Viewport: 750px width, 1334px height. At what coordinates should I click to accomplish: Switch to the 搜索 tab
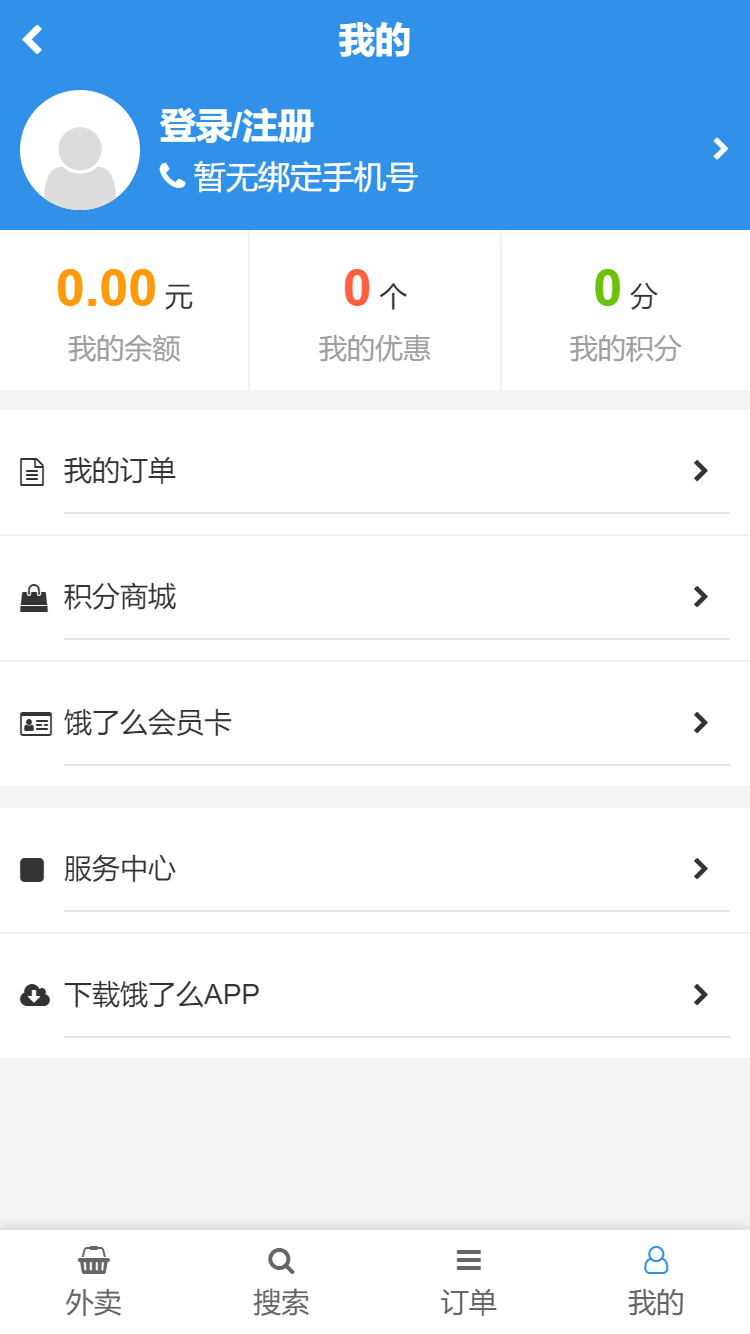tap(281, 1282)
